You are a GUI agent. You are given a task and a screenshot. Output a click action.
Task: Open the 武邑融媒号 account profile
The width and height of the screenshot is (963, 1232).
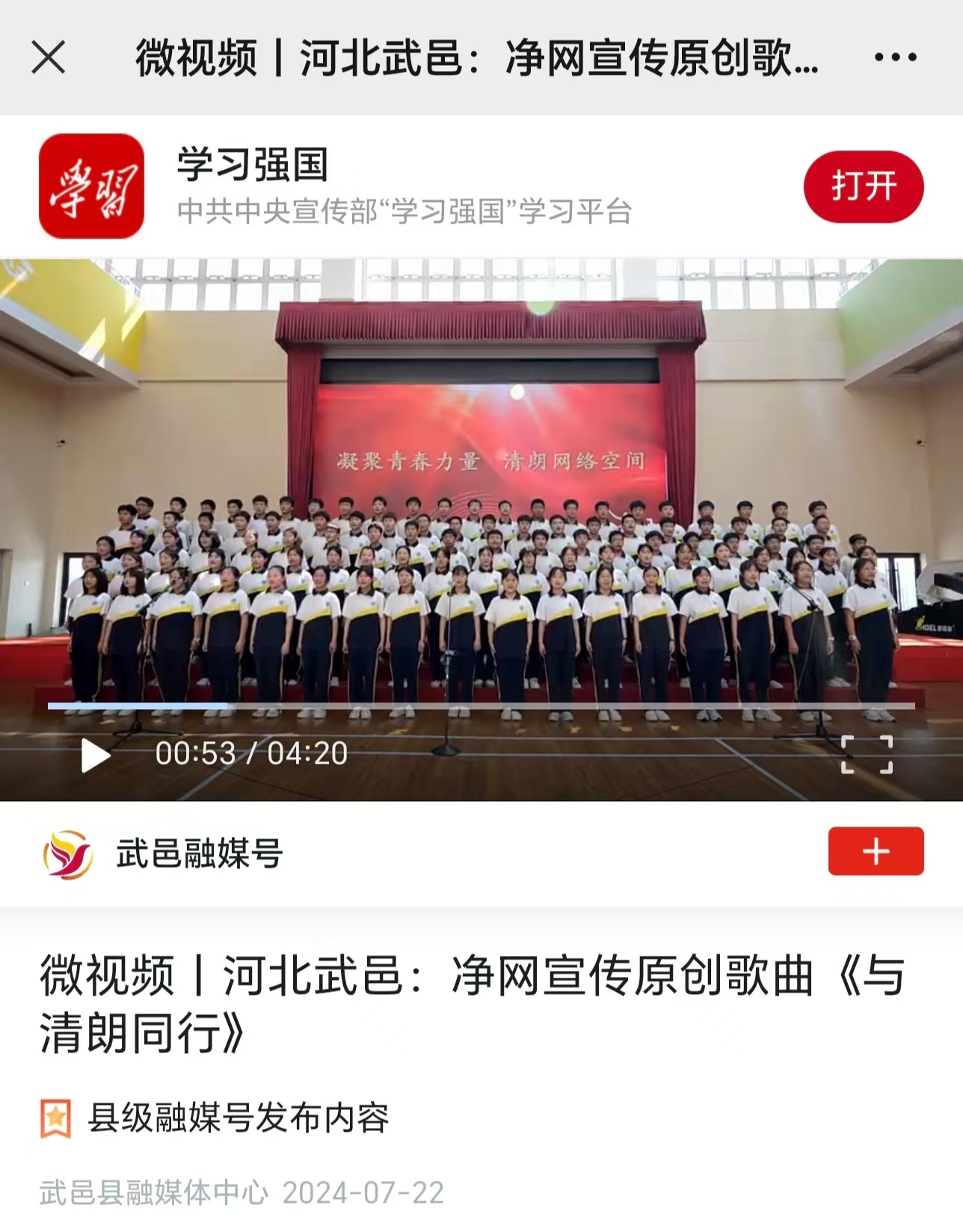point(199,853)
